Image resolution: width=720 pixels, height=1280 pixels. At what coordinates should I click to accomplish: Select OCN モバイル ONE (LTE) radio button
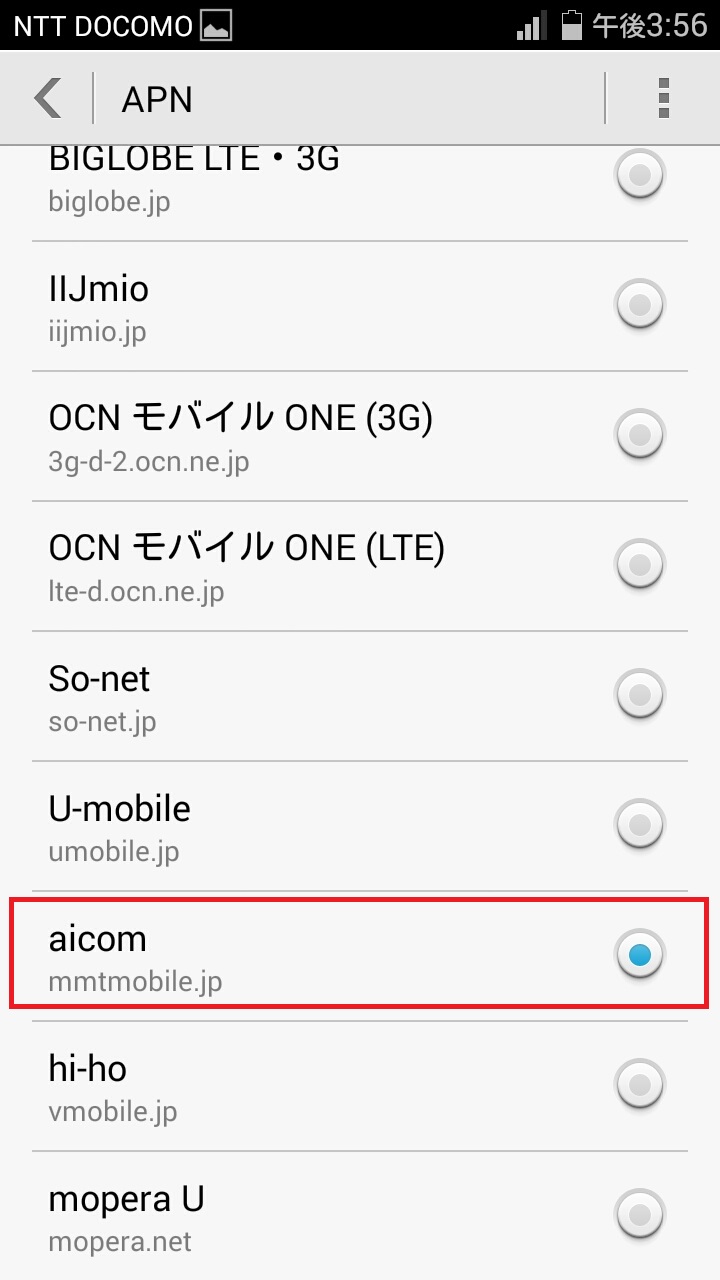[640, 565]
